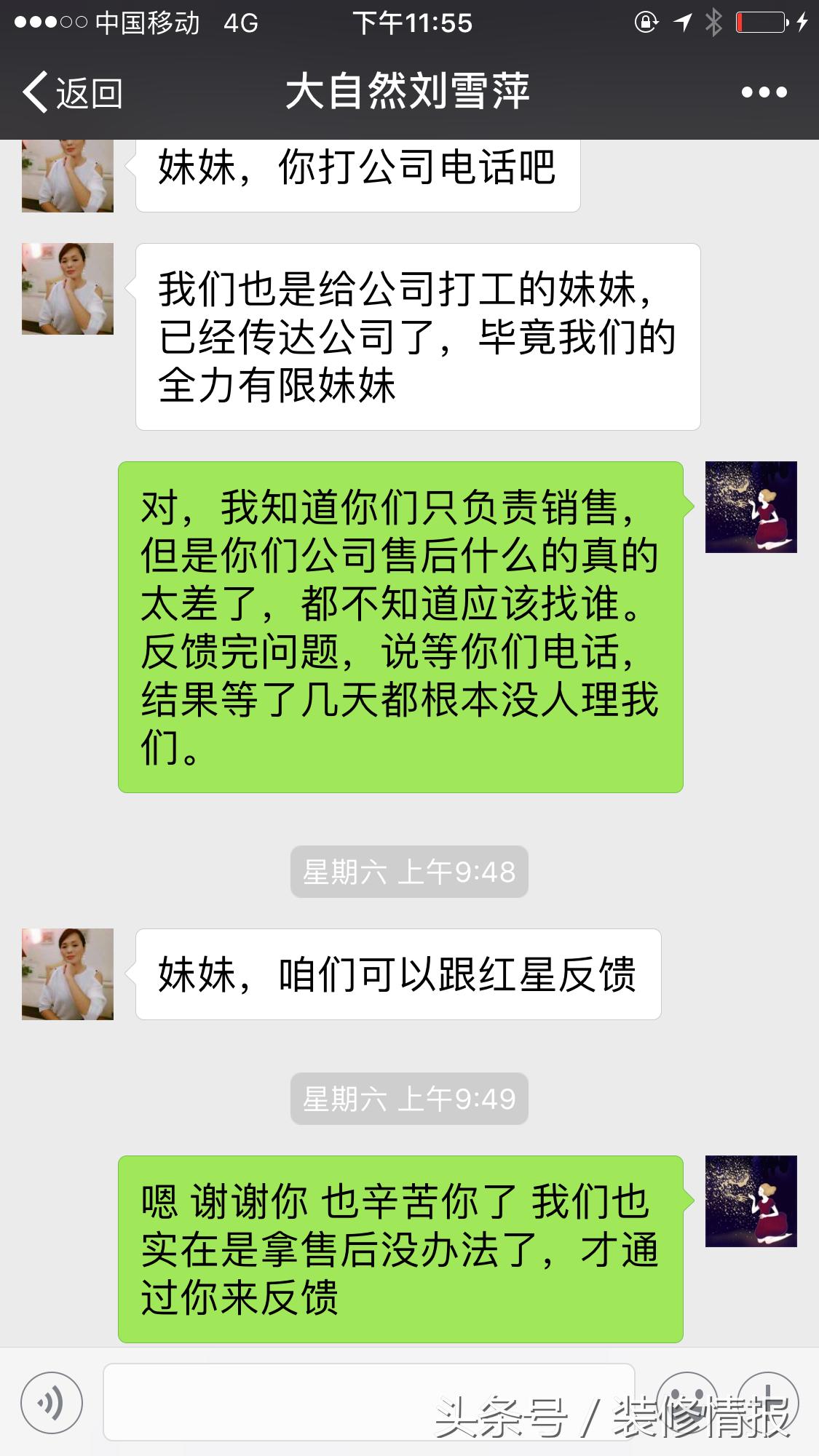Tap the location arrow icon in status bar
This screenshot has height=1456, width=819.
683,22
